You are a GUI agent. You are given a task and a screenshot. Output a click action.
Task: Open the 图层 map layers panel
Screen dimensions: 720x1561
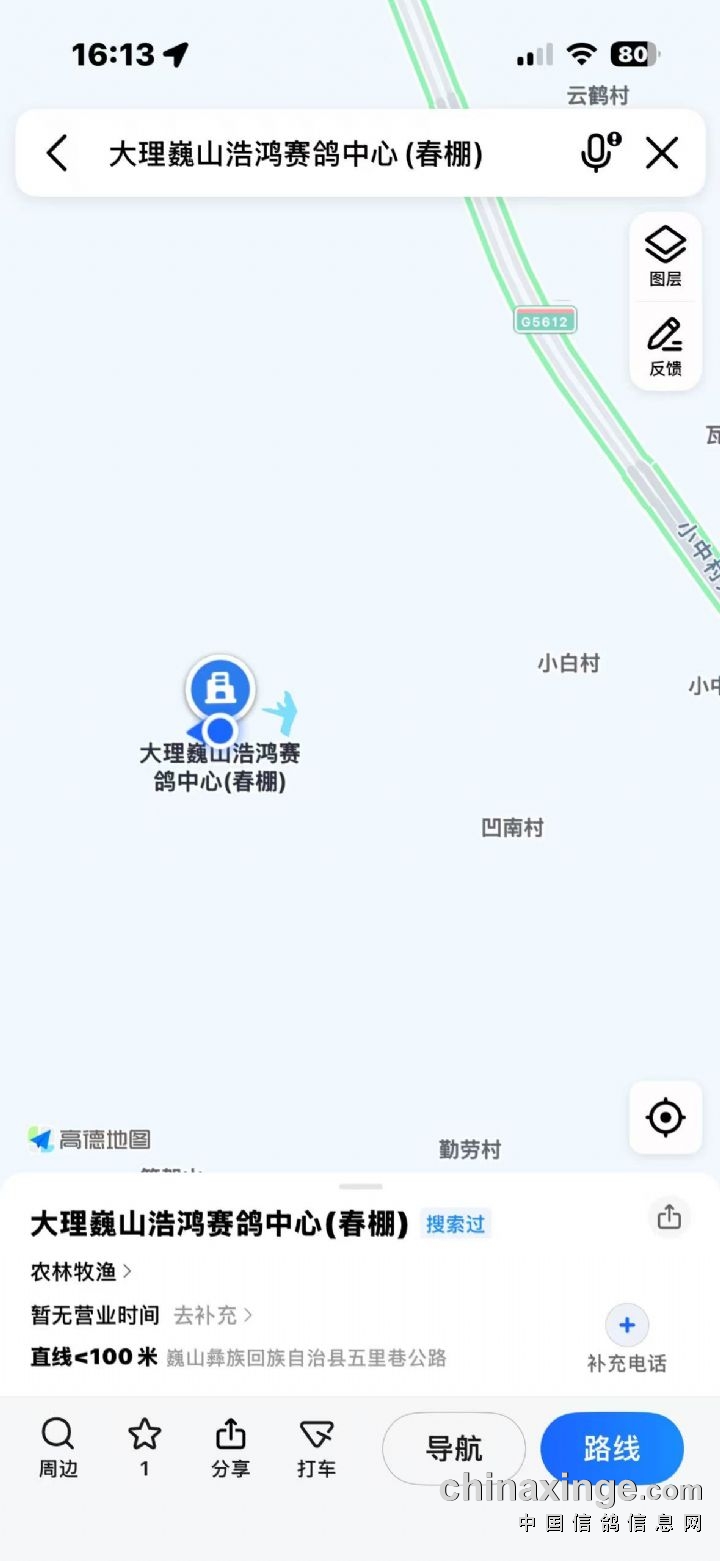(665, 256)
